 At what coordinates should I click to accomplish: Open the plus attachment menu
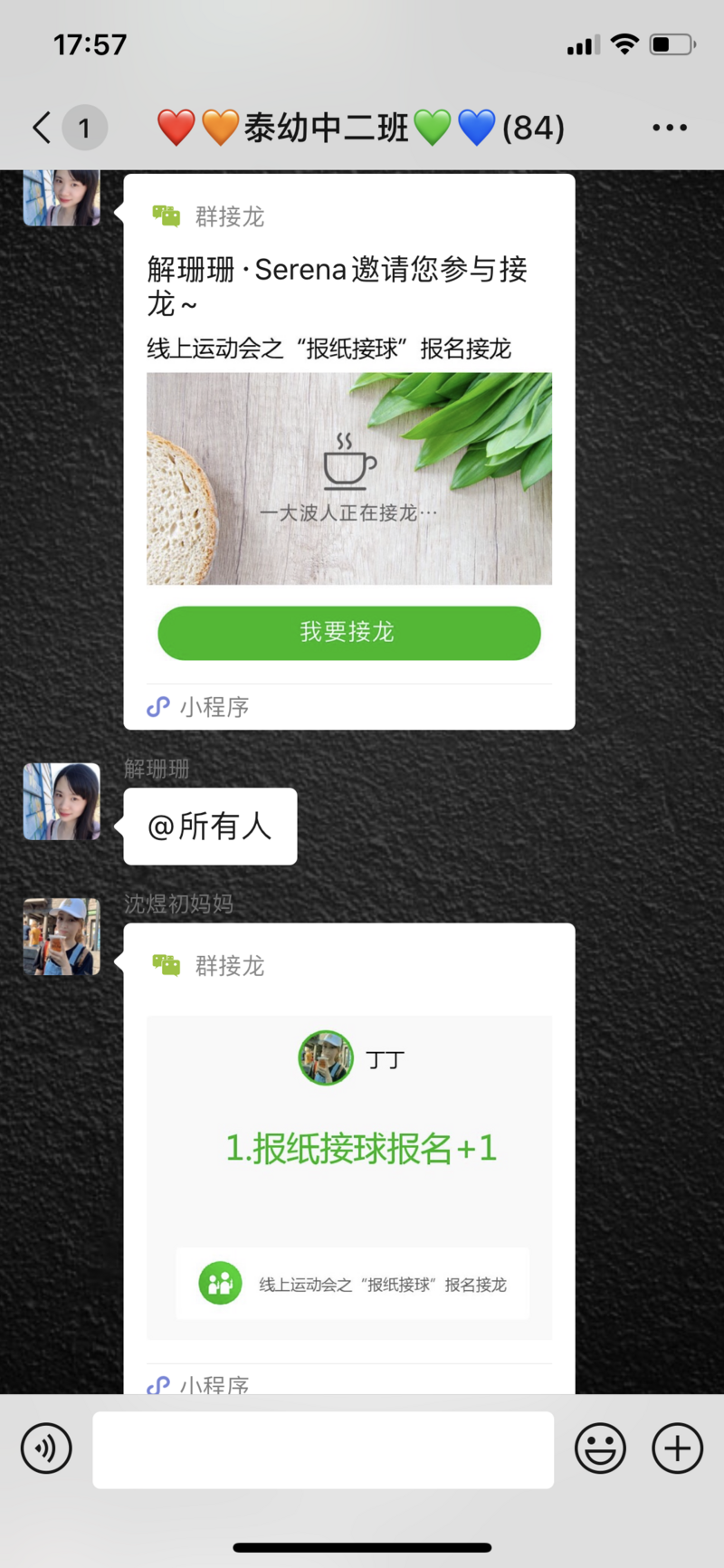click(677, 1448)
